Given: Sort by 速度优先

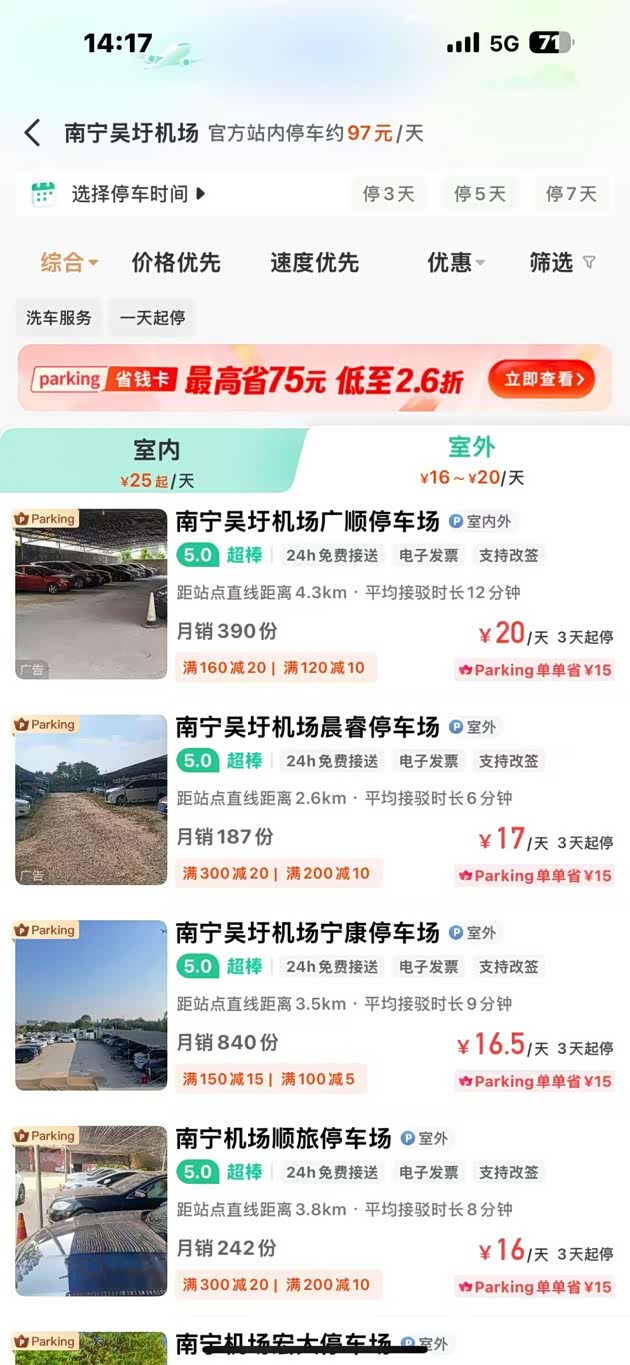Looking at the screenshot, I should coord(314,263).
